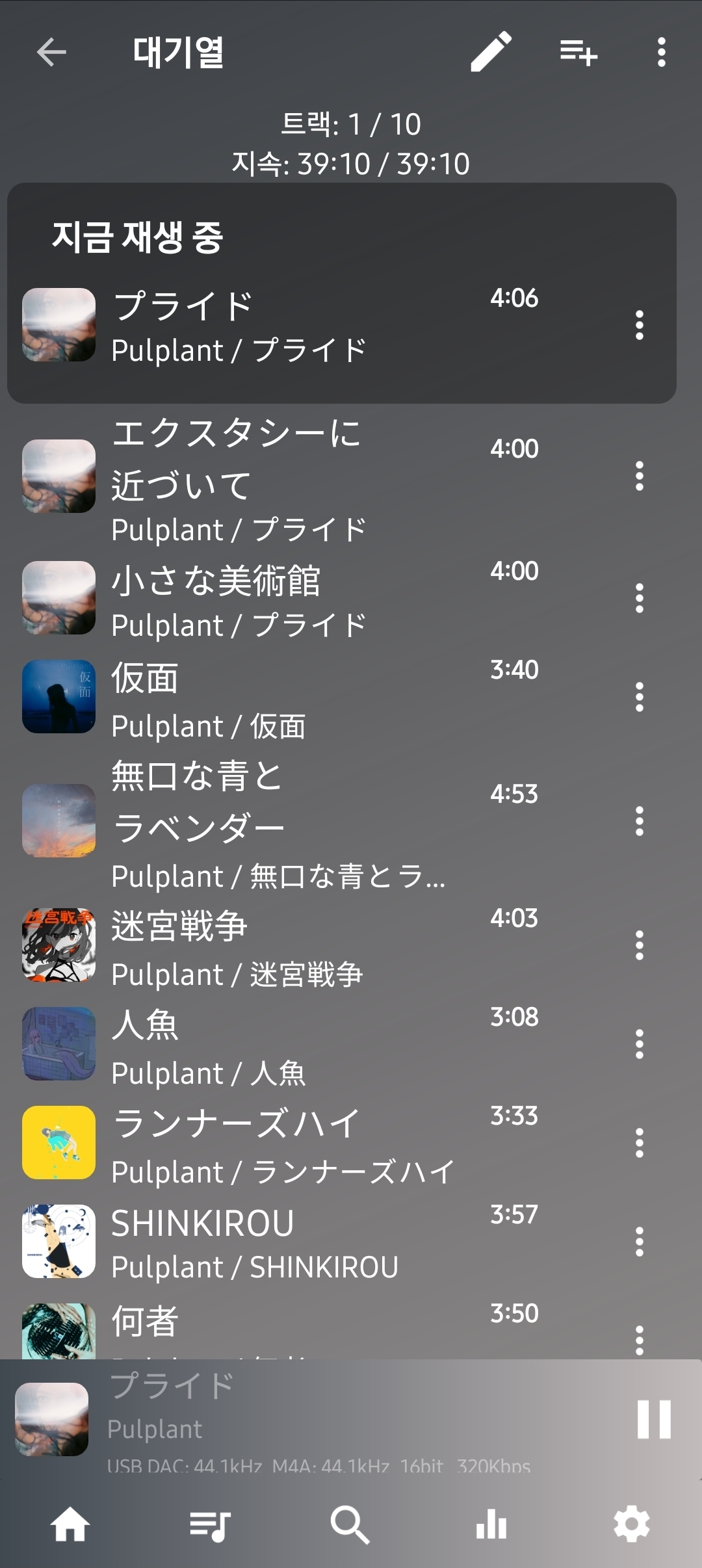Open options for SHINKIROU
The width and height of the screenshot is (702, 1568).
639,1242
